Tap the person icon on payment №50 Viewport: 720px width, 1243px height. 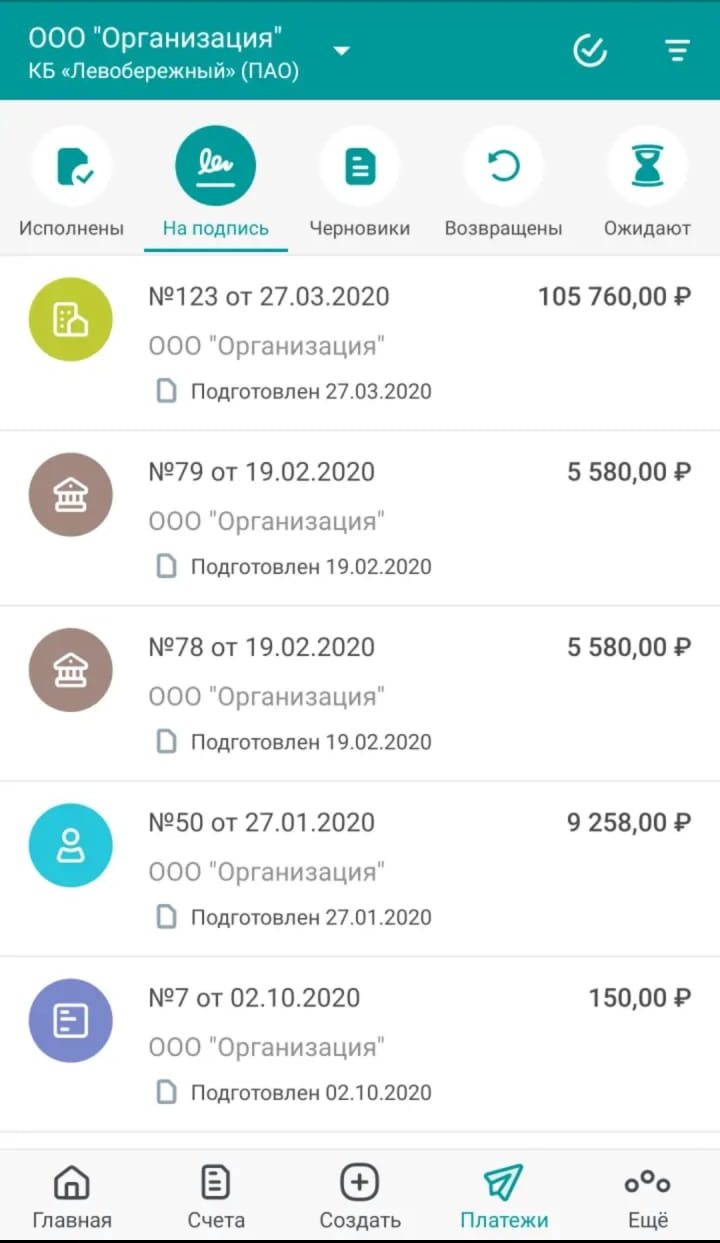coord(70,845)
